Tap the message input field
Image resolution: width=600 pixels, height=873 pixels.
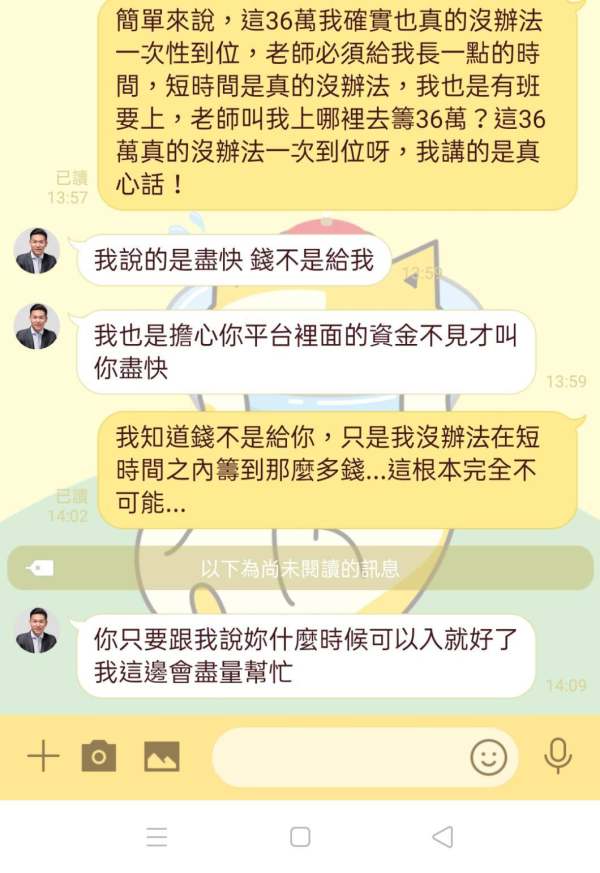338,757
